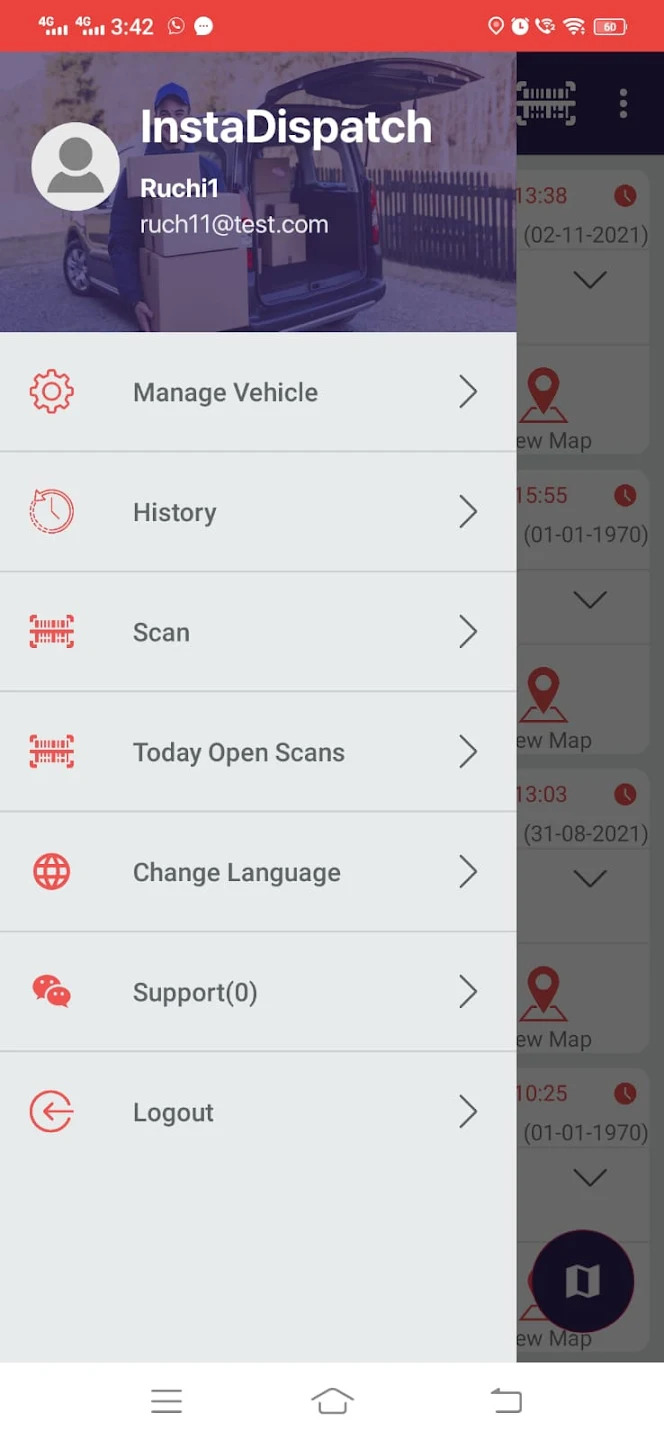Log out of the account
This screenshot has height=1440, width=664.
258,1112
